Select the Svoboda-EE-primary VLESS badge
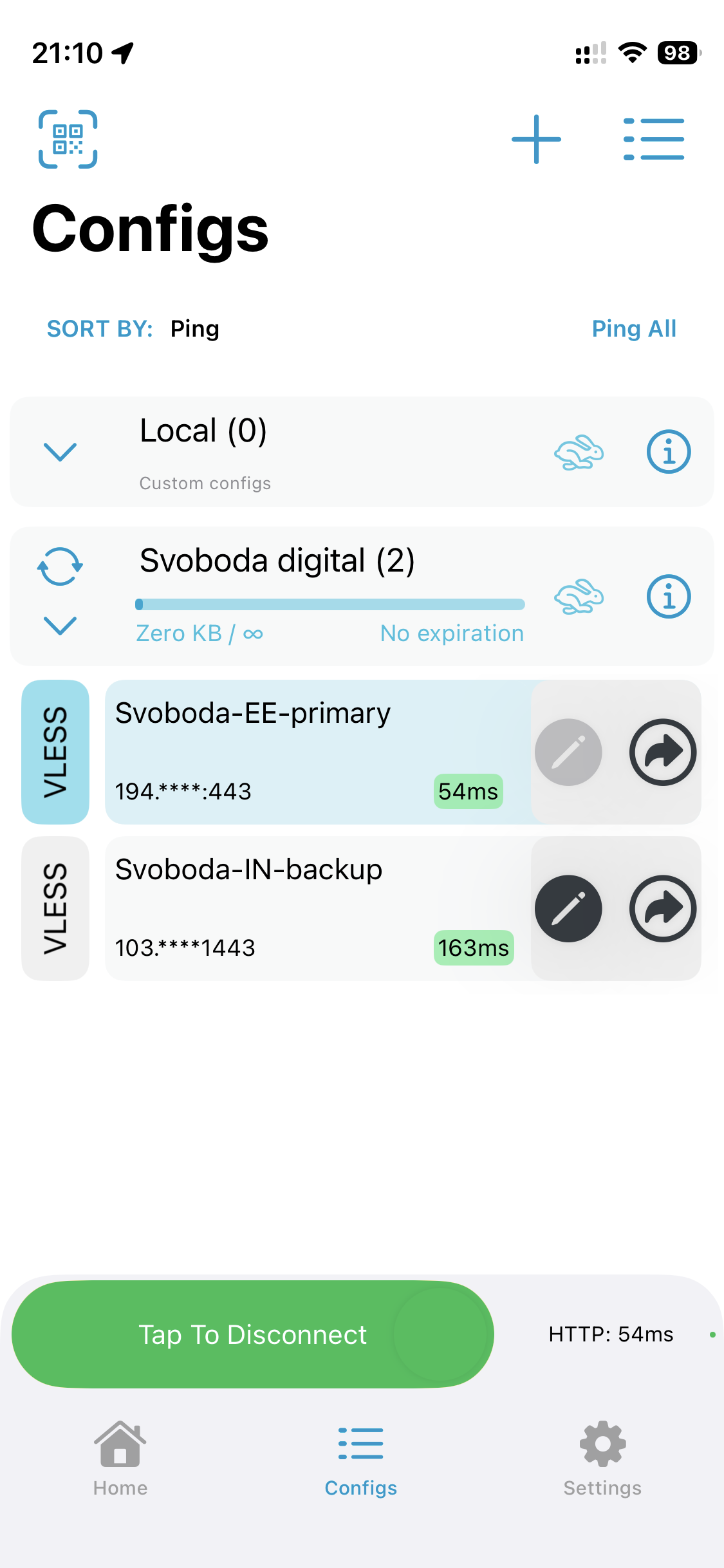The image size is (724, 1568). [x=55, y=752]
